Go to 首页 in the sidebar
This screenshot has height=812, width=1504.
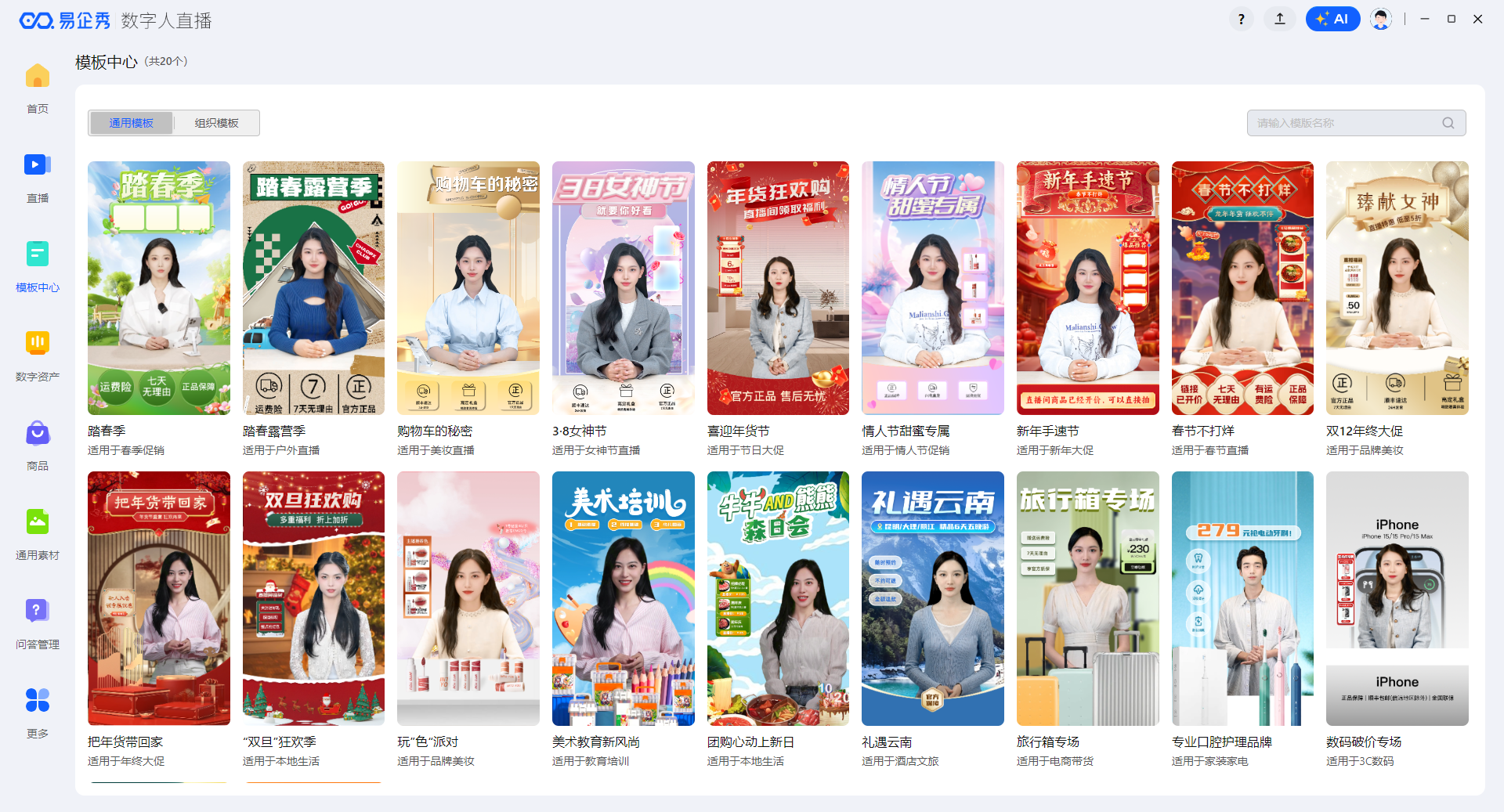pyautogui.click(x=38, y=88)
